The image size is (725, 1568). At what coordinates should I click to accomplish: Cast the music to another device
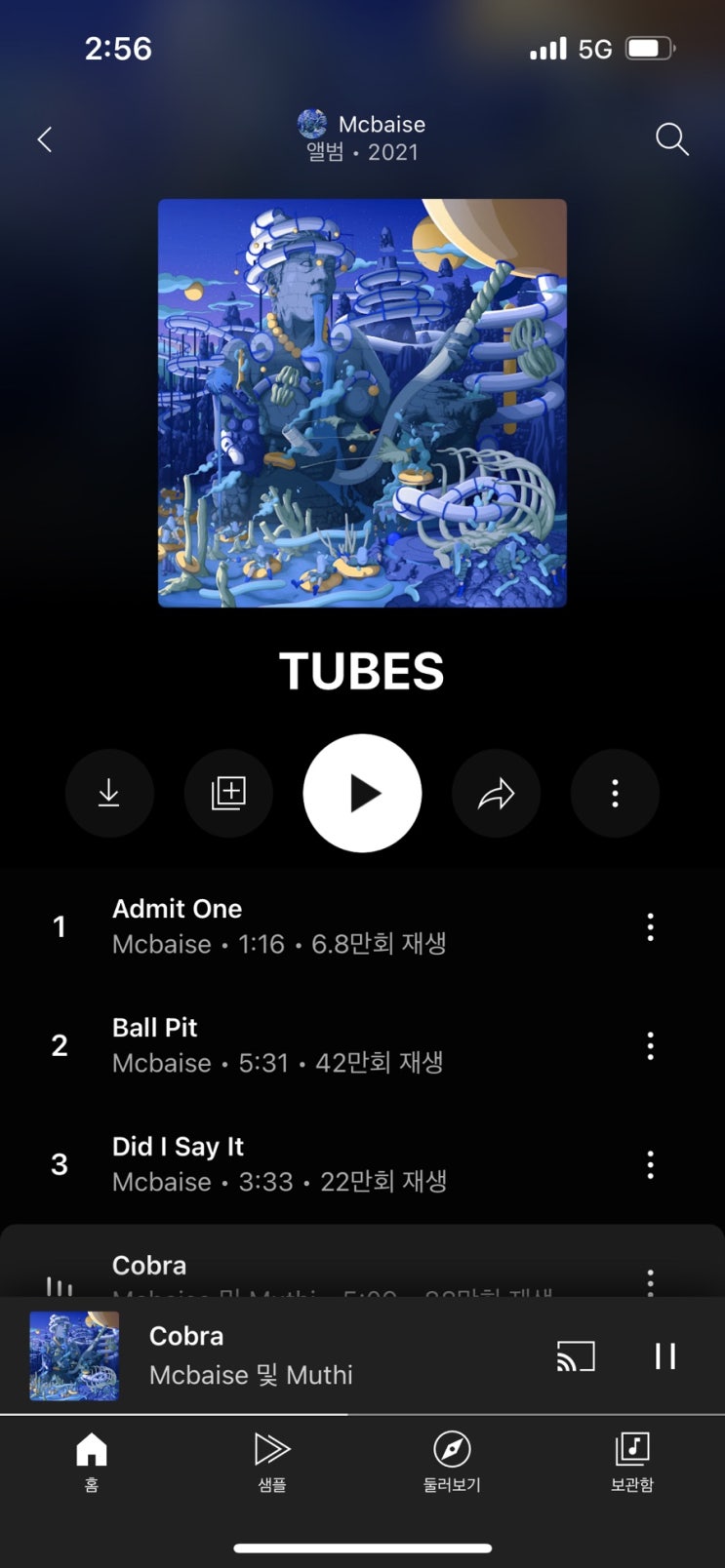pyautogui.click(x=576, y=1355)
